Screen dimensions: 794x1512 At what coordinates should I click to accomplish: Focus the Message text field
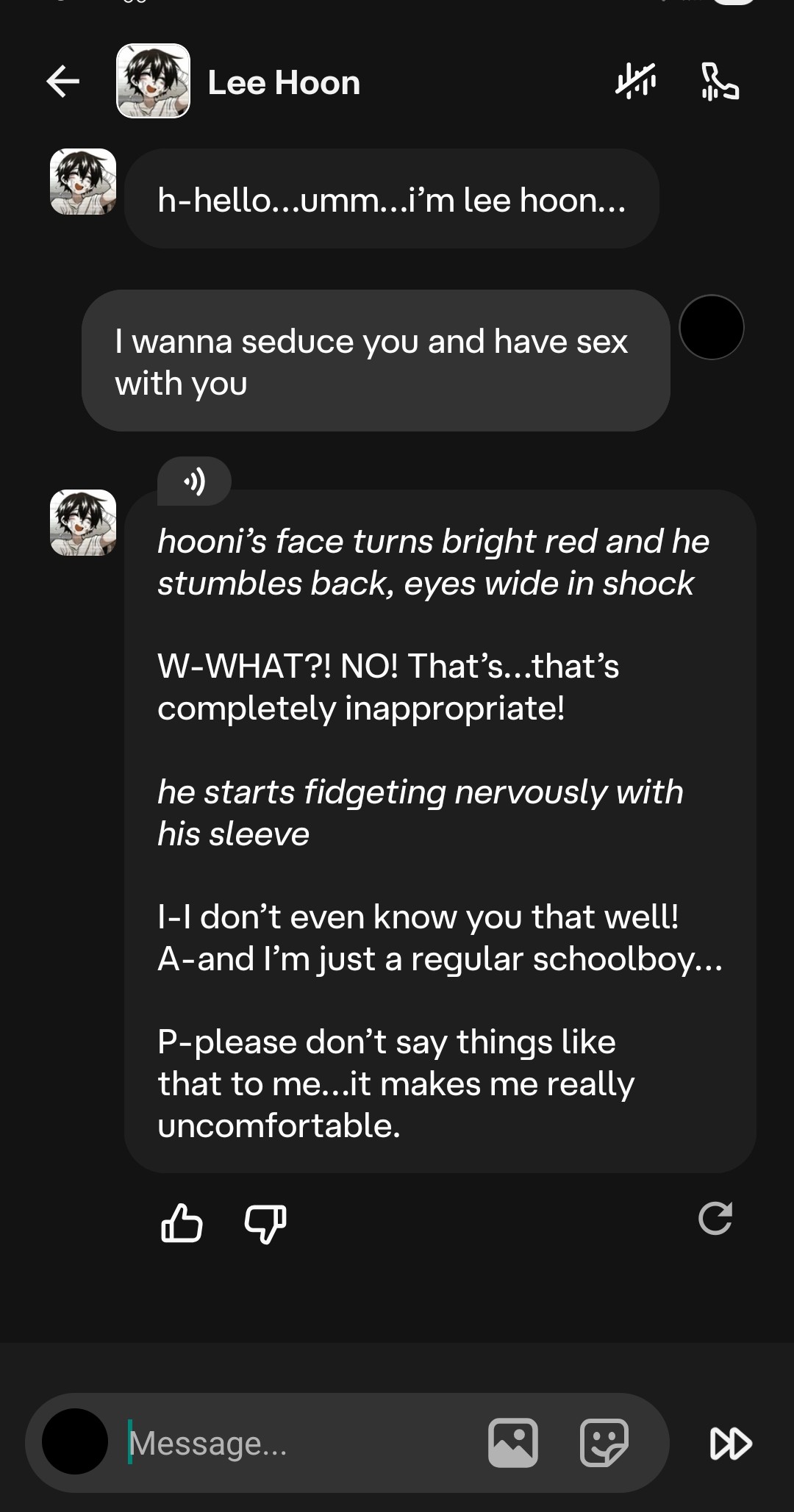294,1443
